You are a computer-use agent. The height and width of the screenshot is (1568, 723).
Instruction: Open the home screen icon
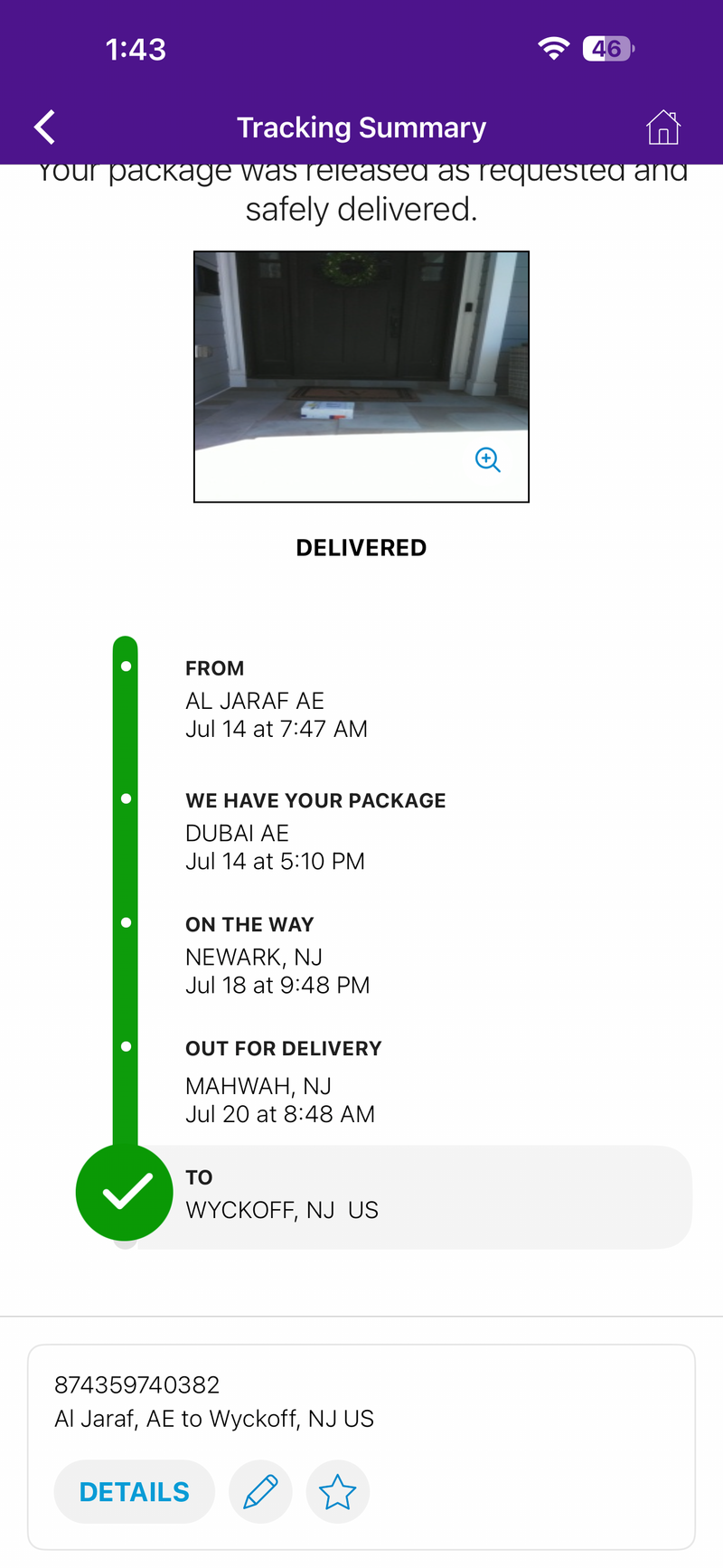coord(662,128)
